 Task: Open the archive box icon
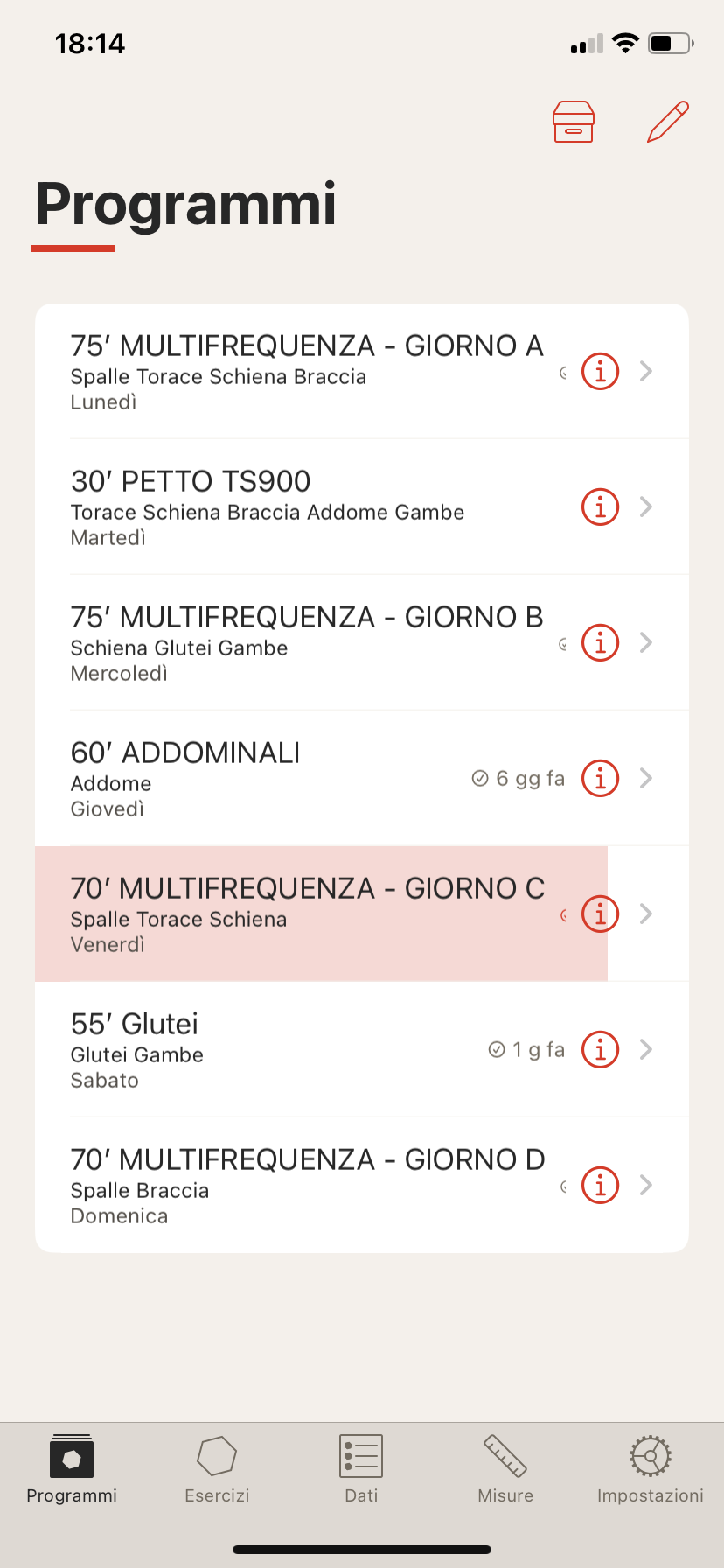[x=574, y=122]
